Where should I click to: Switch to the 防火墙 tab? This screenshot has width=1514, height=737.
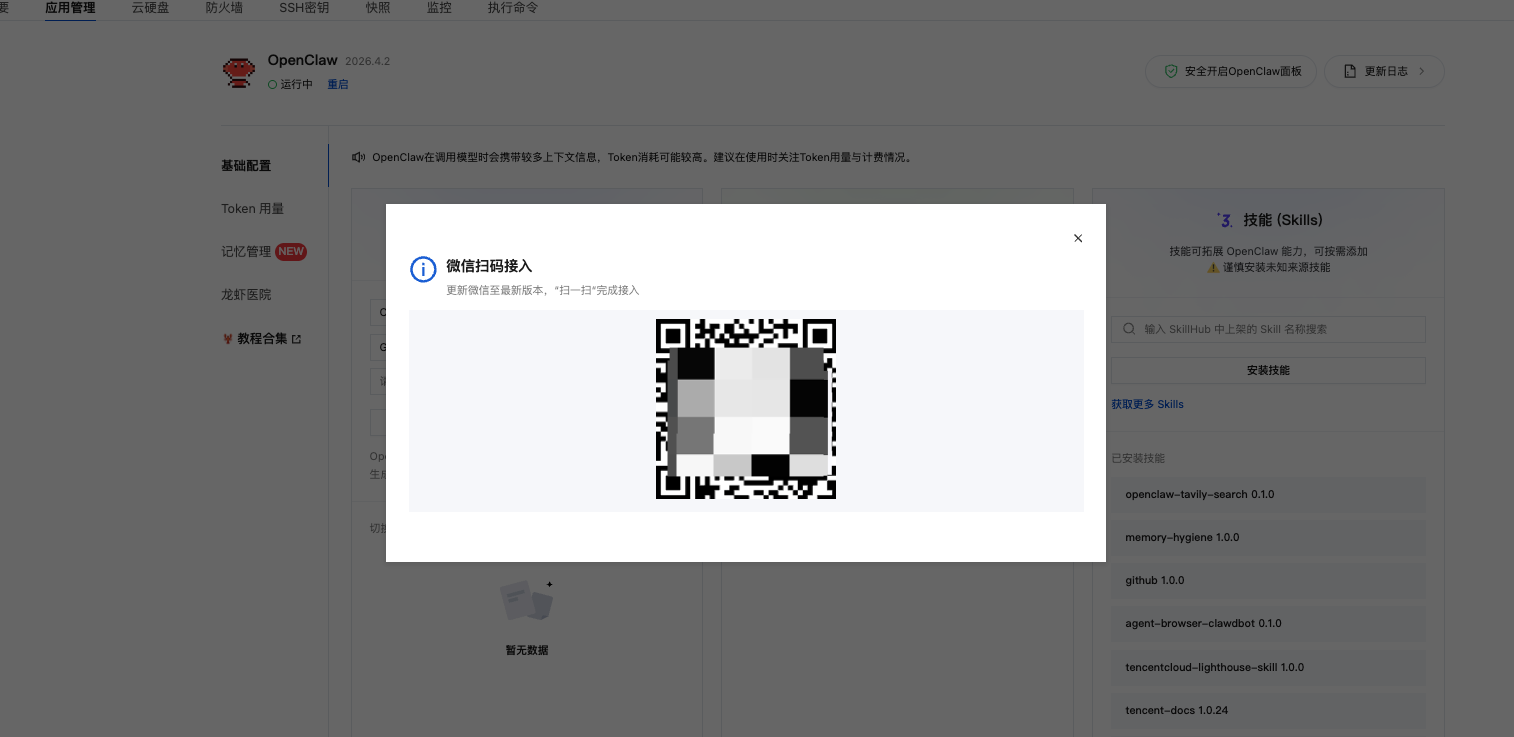click(224, 8)
